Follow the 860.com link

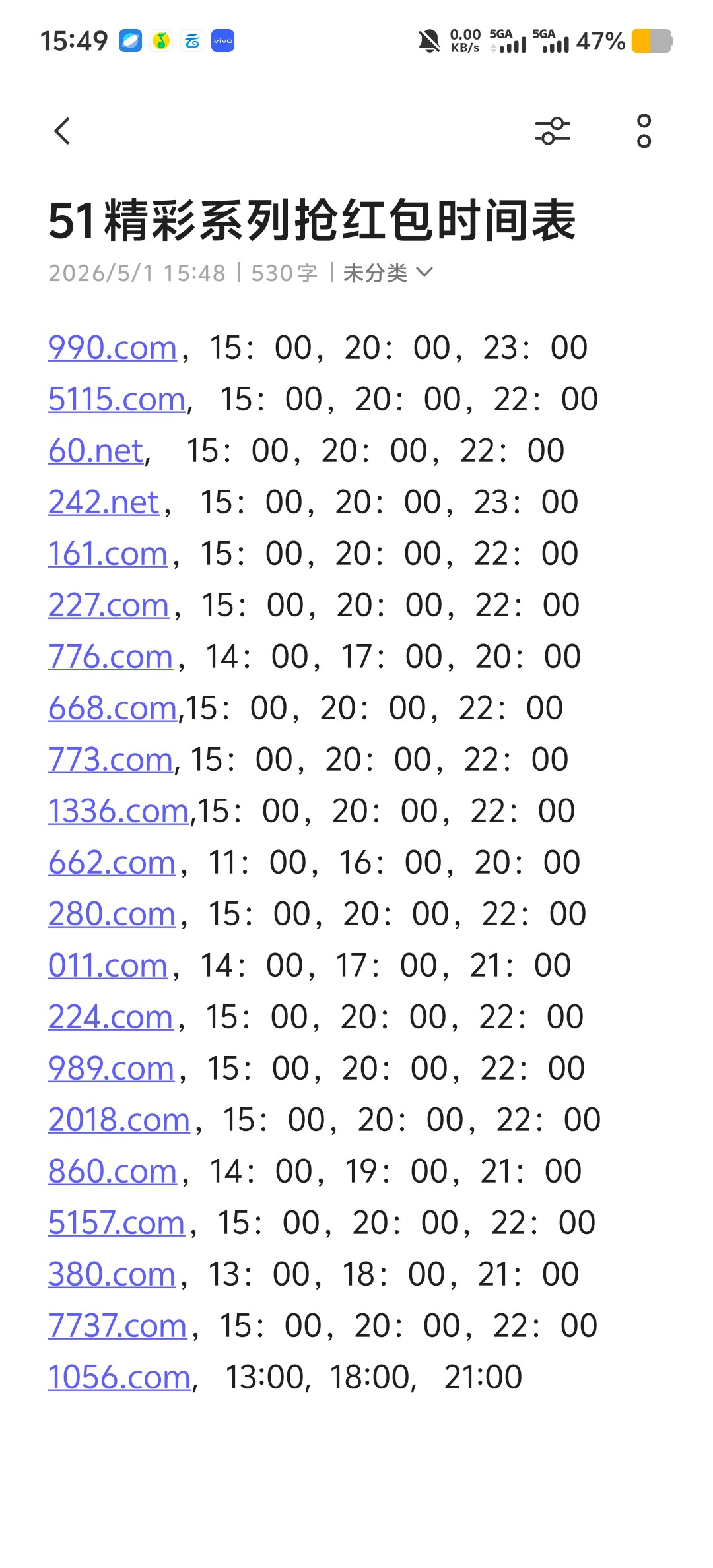[x=112, y=1171]
